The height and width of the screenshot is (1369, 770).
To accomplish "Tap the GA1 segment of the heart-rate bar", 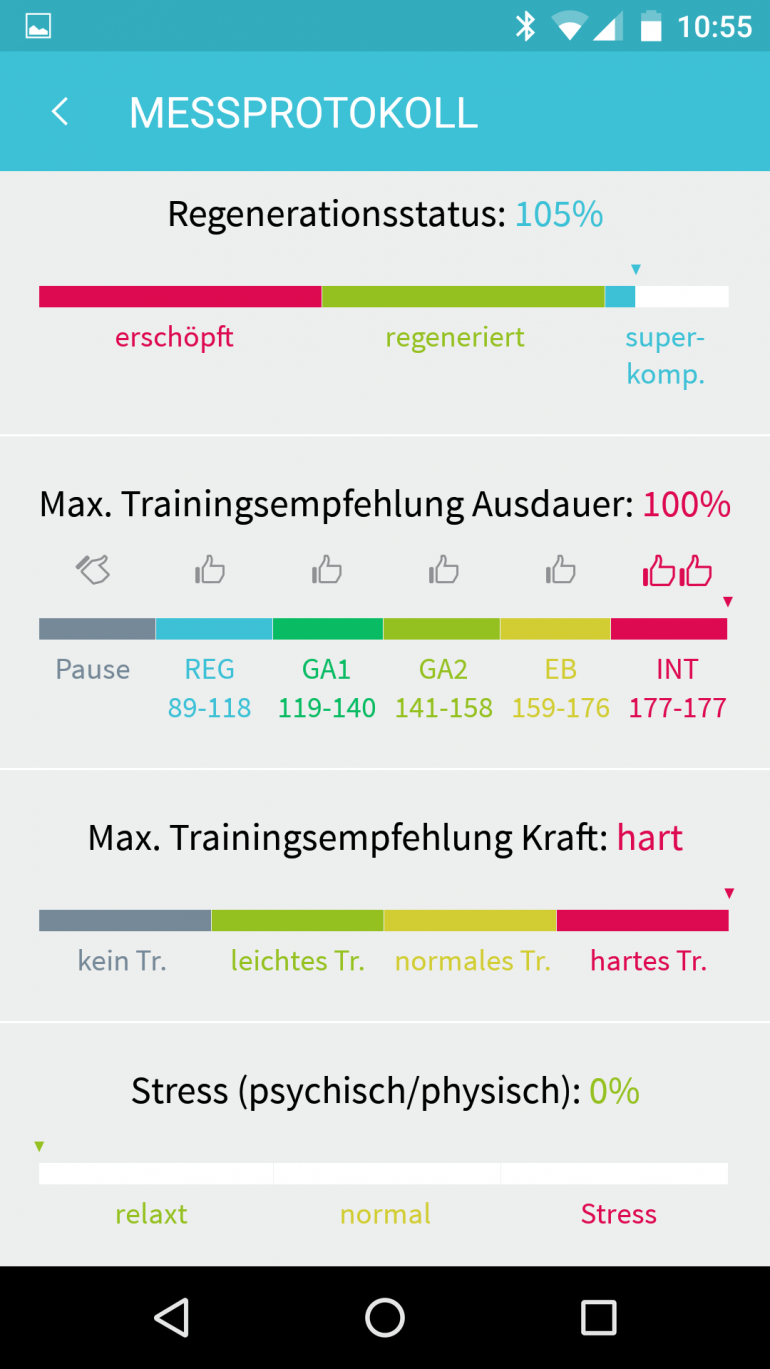I will coord(327,627).
